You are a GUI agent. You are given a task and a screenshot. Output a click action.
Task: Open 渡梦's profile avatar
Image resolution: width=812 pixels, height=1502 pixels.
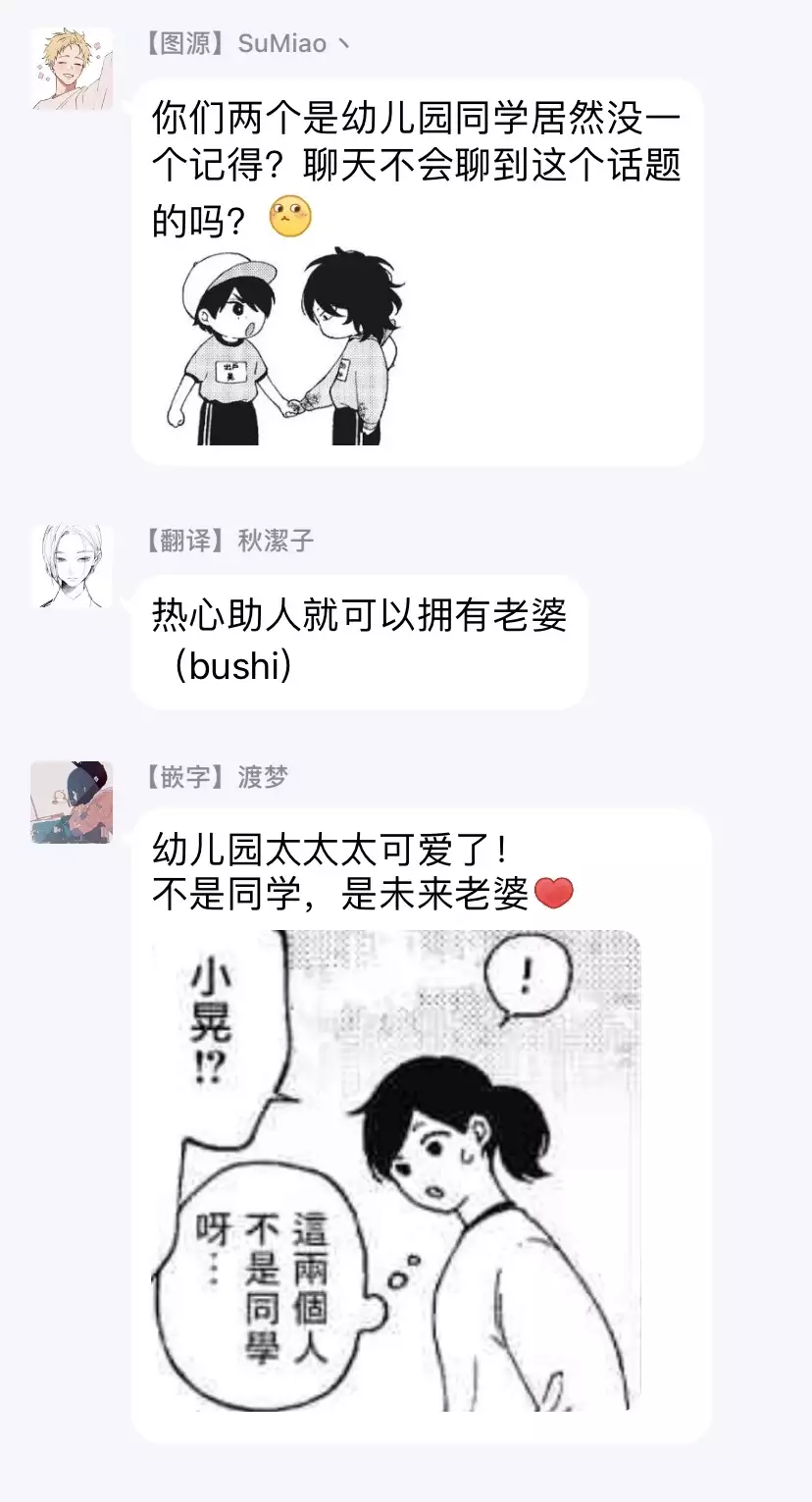click(72, 802)
